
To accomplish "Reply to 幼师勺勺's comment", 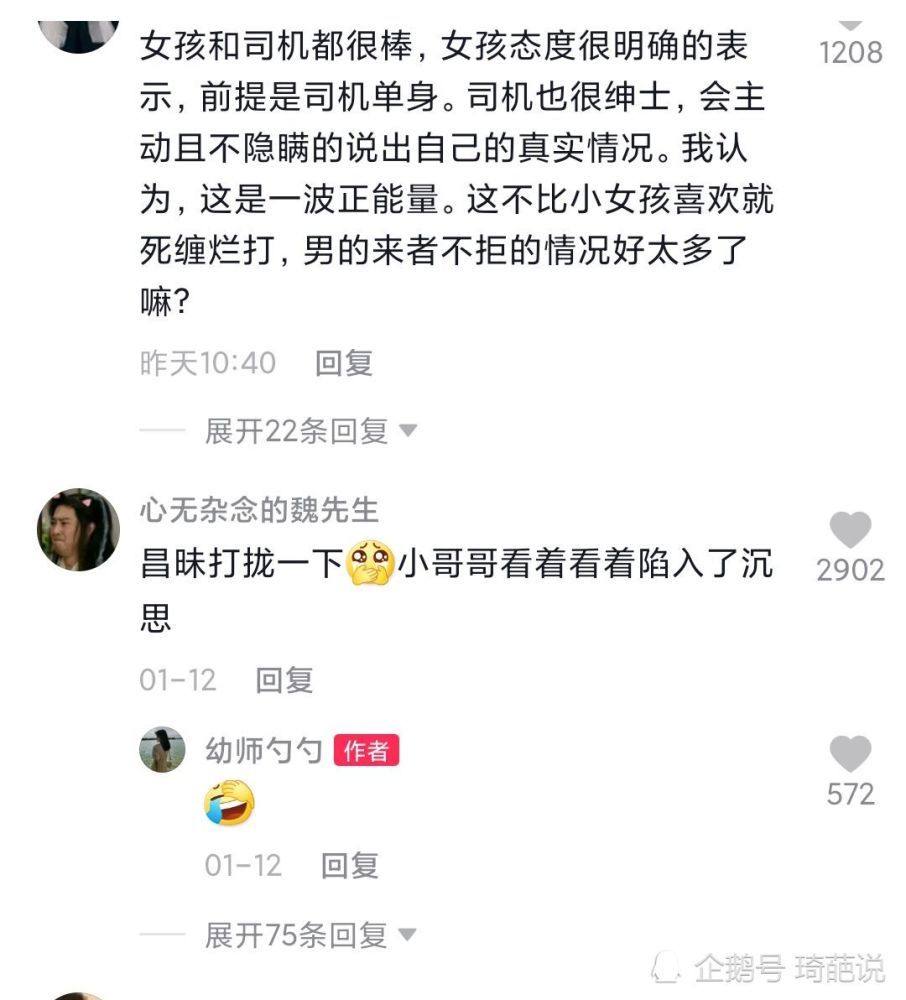I will click(x=349, y=865).
